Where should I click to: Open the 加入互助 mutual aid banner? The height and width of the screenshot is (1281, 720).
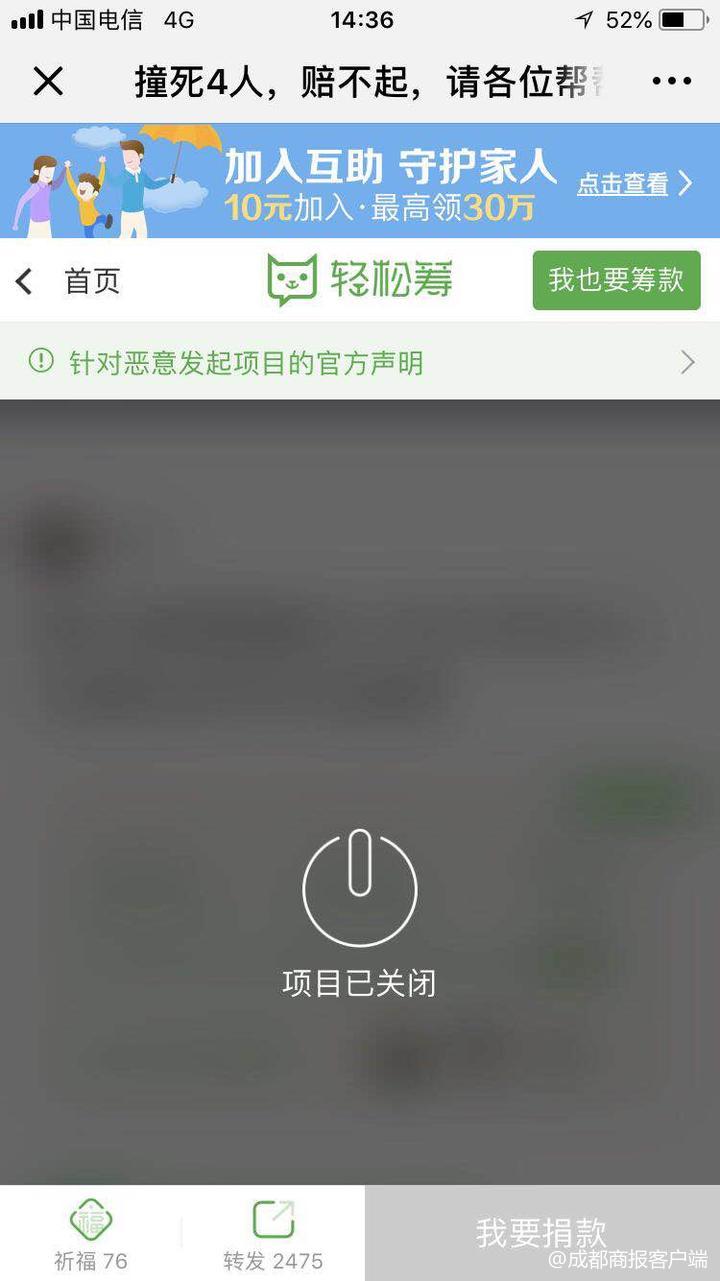pyautogui.click(x=360, y=182)
